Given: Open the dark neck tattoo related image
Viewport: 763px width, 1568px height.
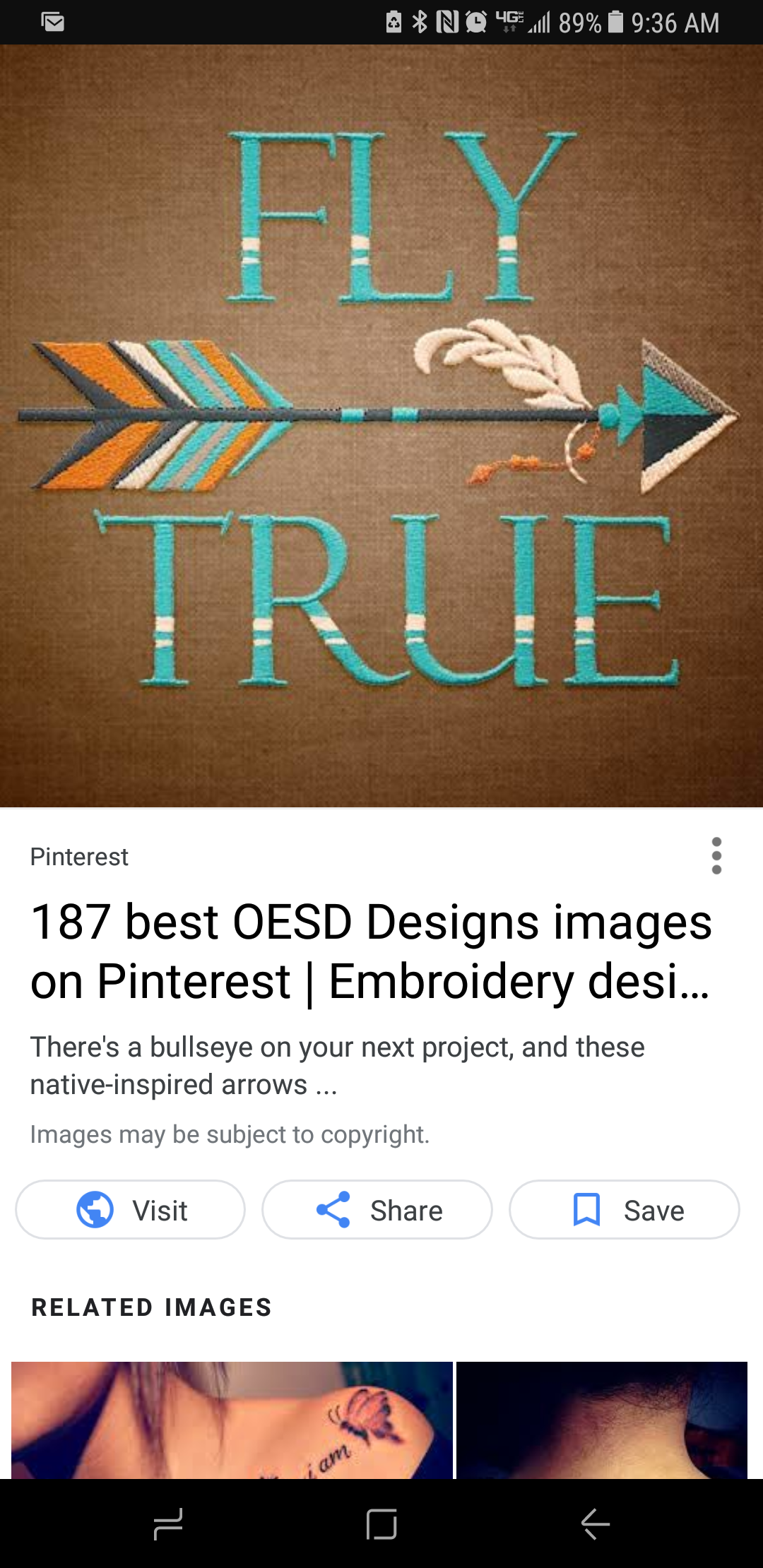Looking at the screenshot, I should [602, 1420].
